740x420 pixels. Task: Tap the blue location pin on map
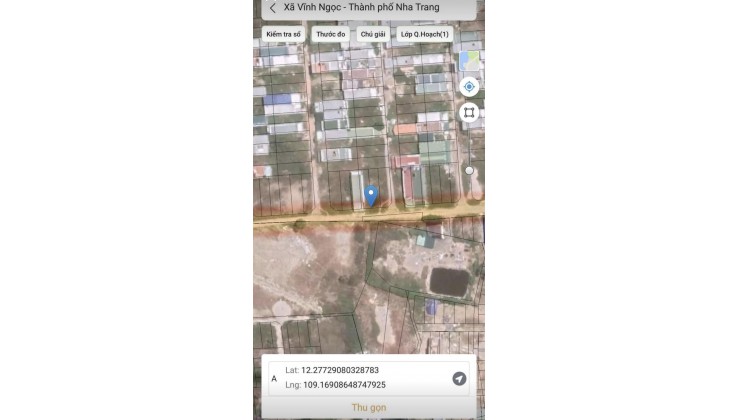[x=371, y=195]
